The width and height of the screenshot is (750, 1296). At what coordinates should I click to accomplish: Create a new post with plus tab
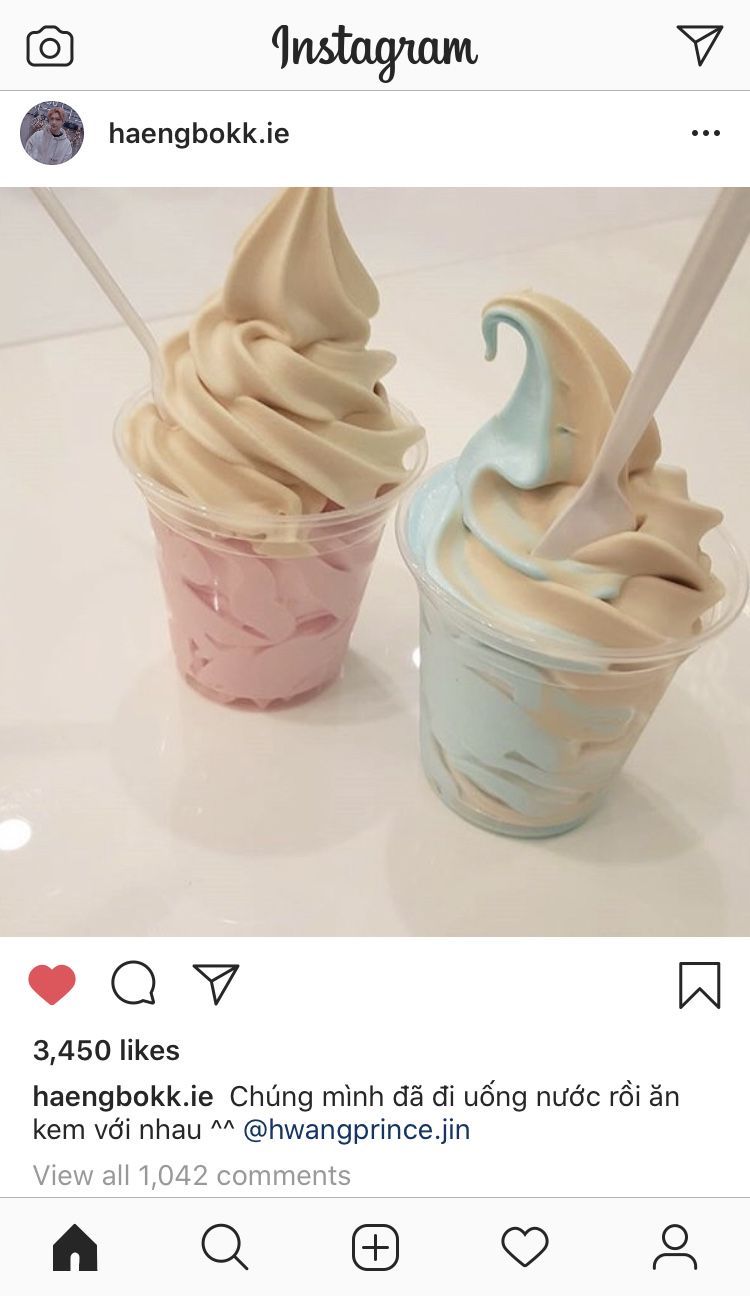(375, 1247)
